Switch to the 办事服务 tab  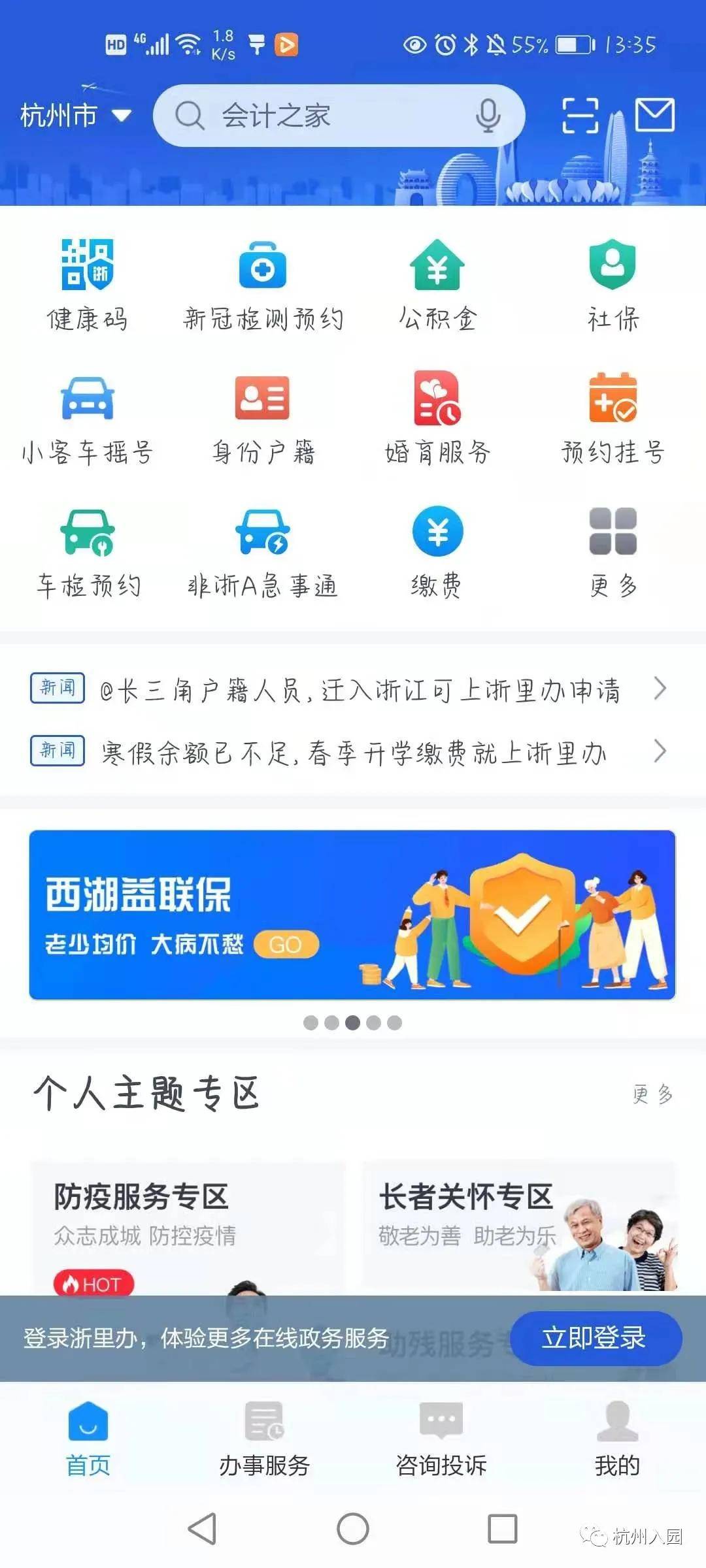click(264, 1439)
